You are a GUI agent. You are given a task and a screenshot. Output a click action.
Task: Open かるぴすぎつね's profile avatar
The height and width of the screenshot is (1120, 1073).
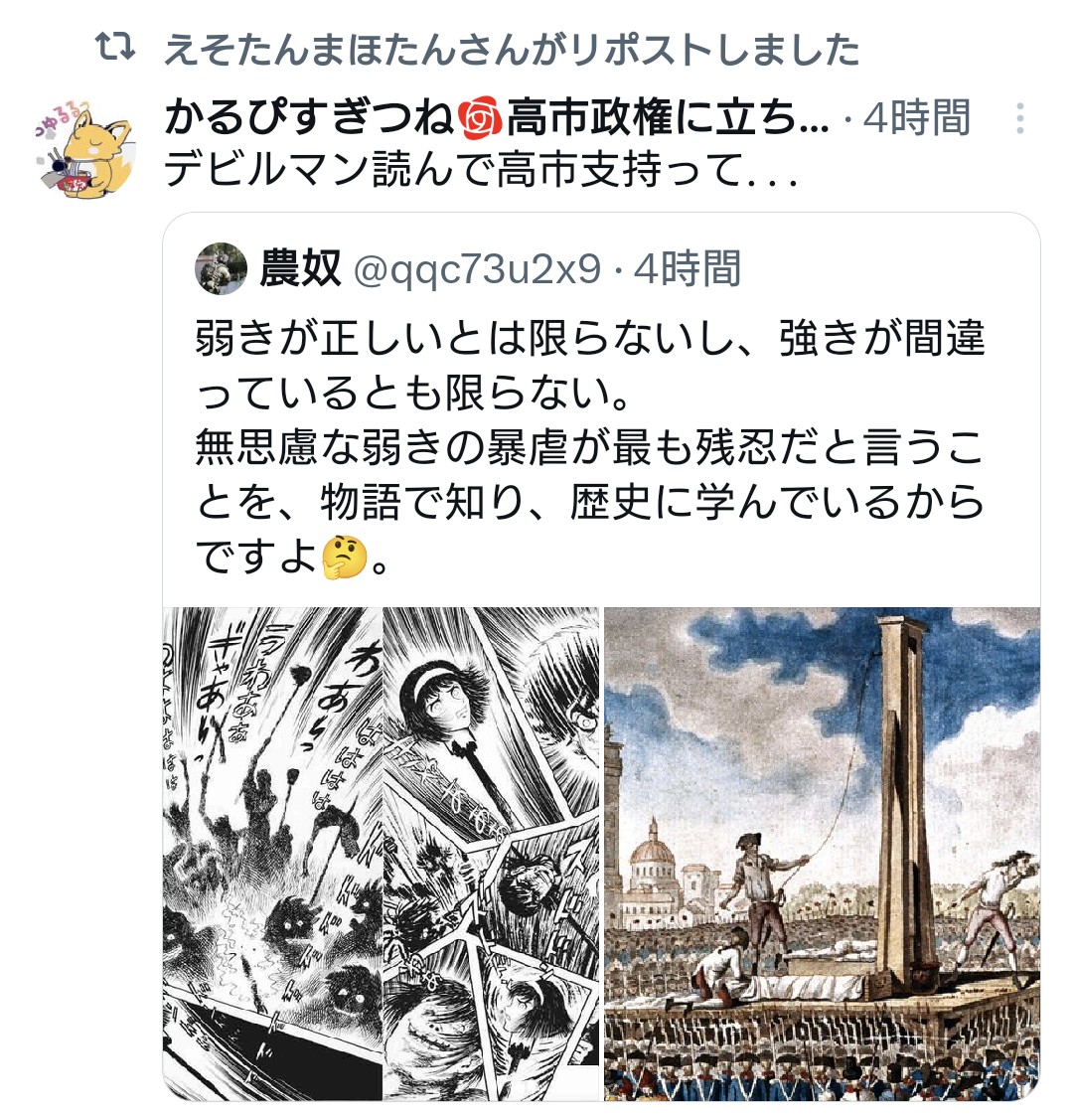click(85, 150)
